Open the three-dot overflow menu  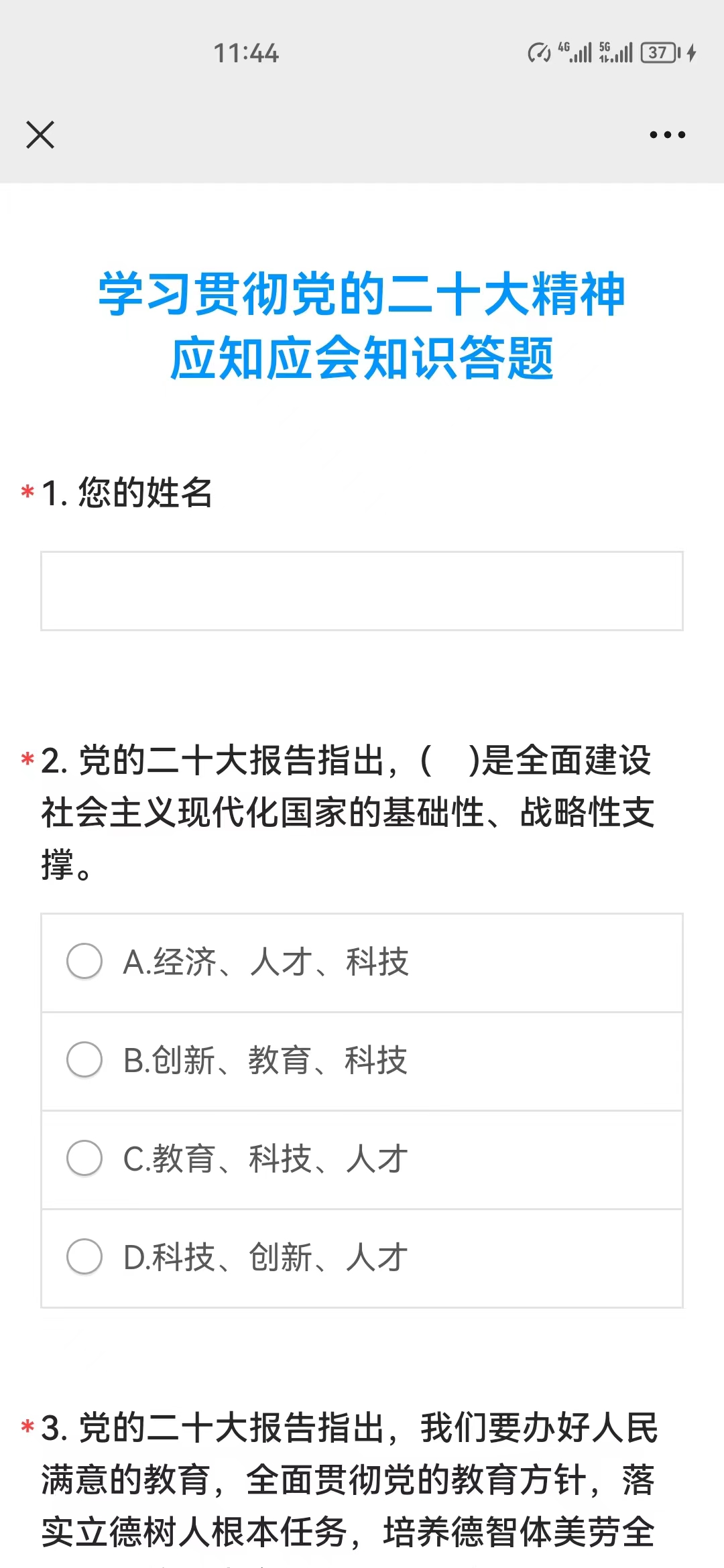pyautogui.click(x=667, y=135)
